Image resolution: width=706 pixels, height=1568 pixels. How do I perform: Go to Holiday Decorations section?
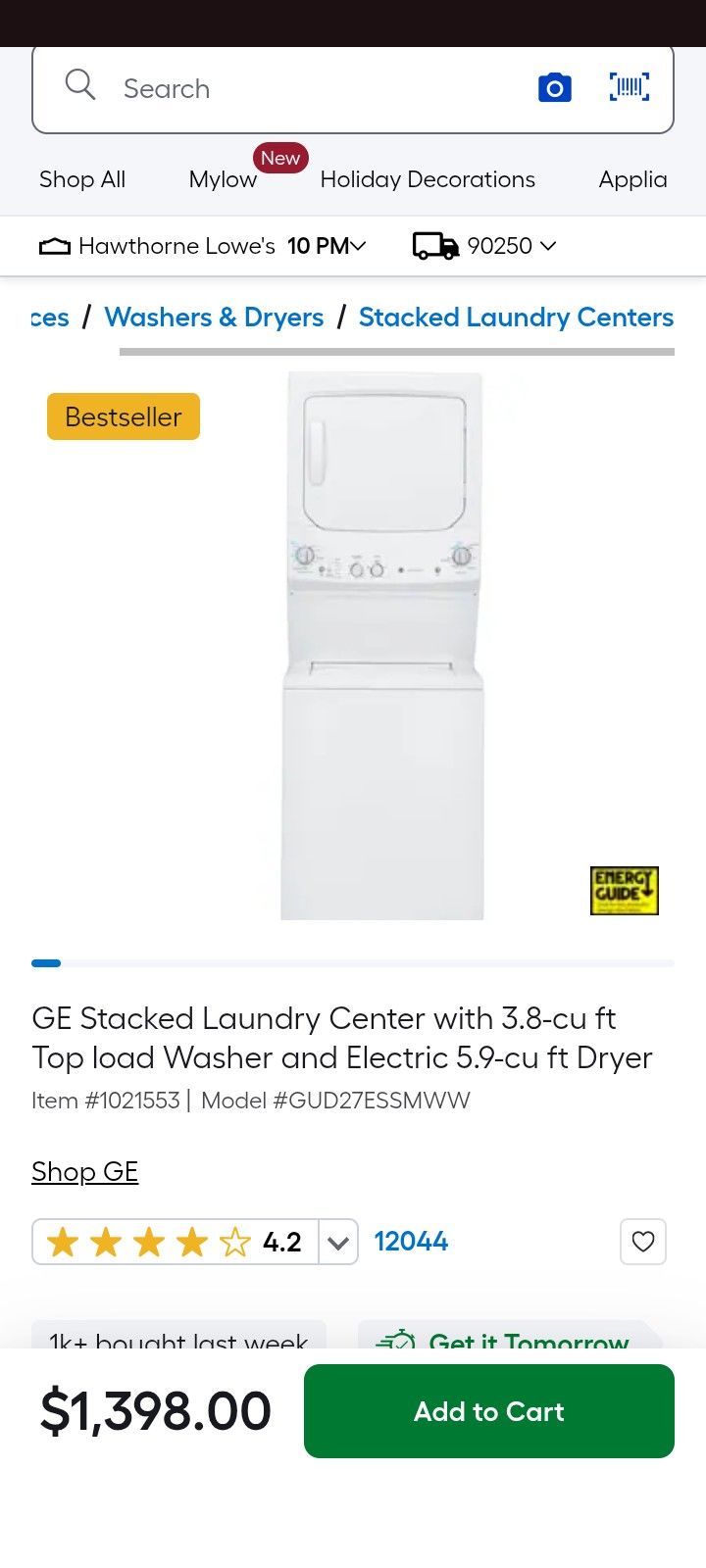click(428, 179)
